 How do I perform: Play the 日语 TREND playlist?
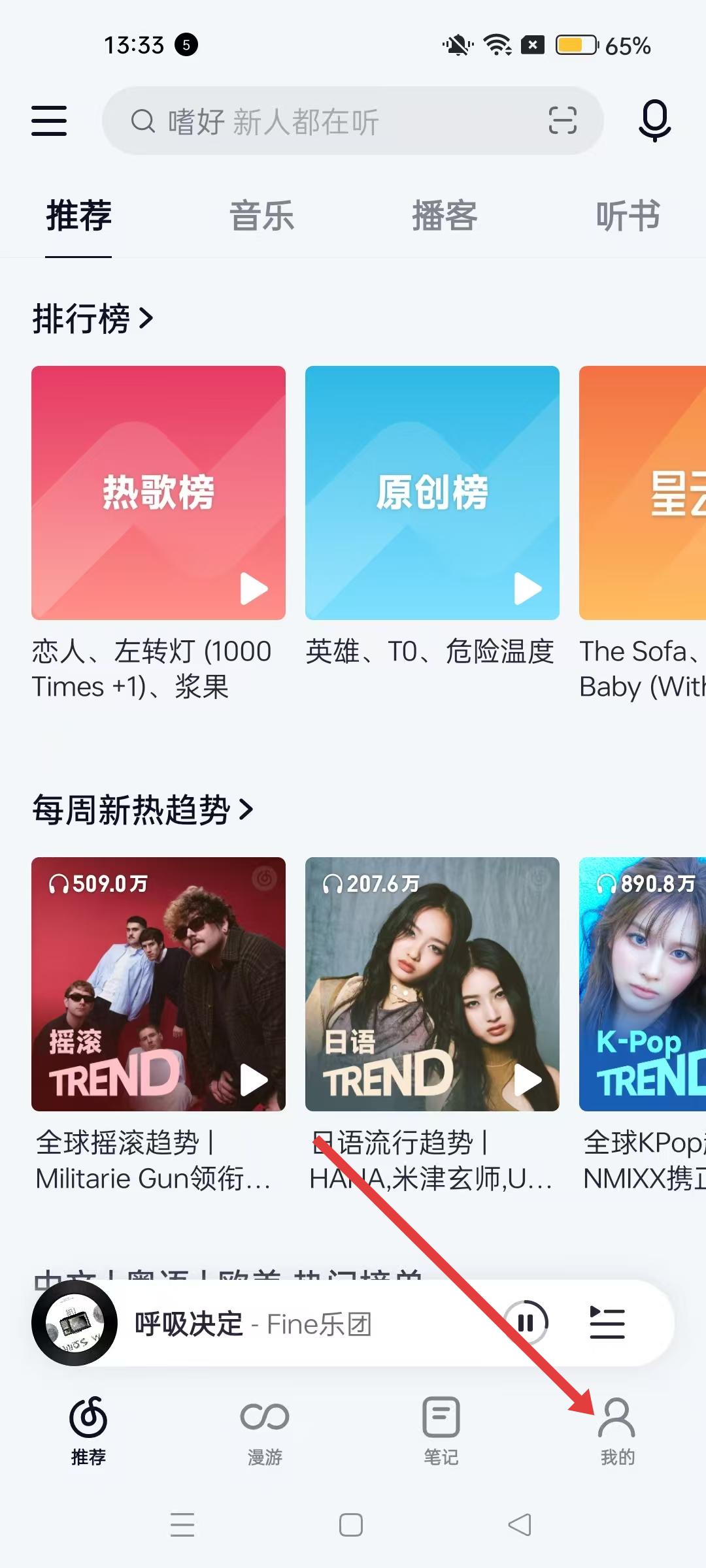(527, 1080)
